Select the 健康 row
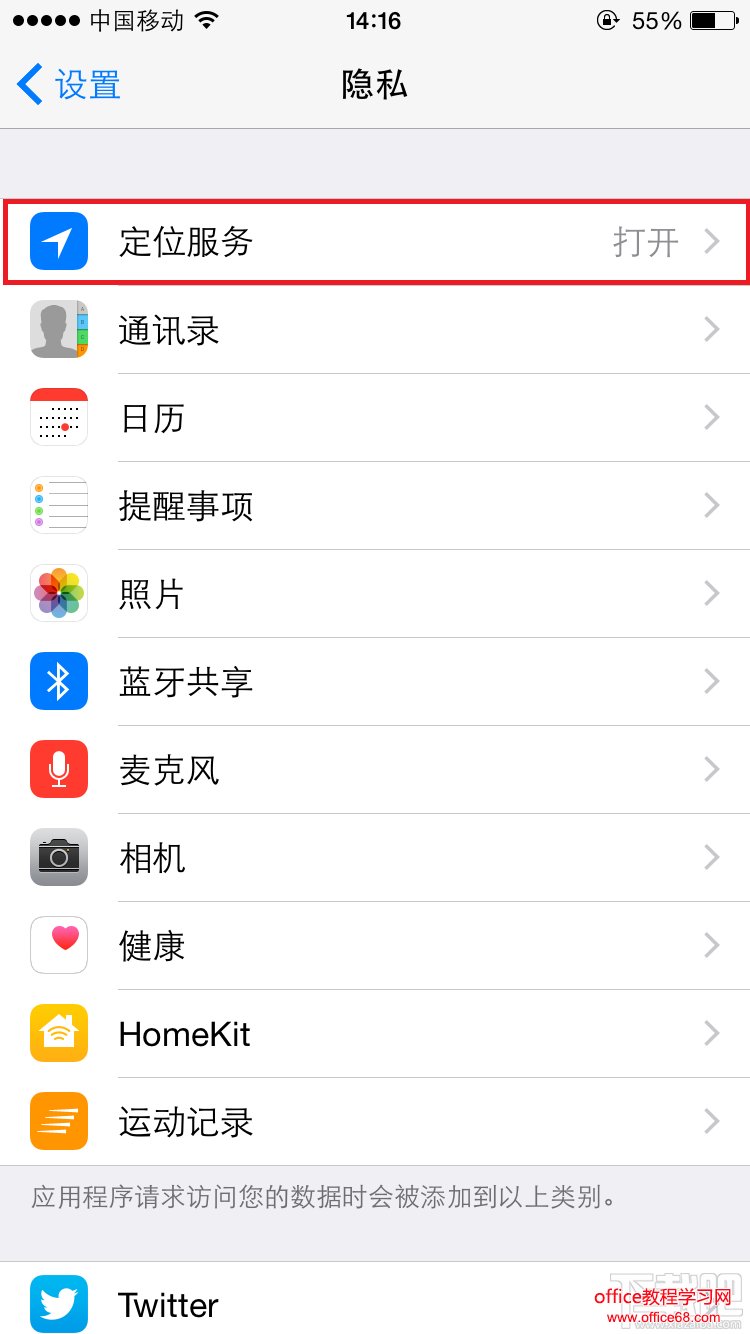Image resolution: width=750 pixels, height=1334 pixels. point(375,946)
